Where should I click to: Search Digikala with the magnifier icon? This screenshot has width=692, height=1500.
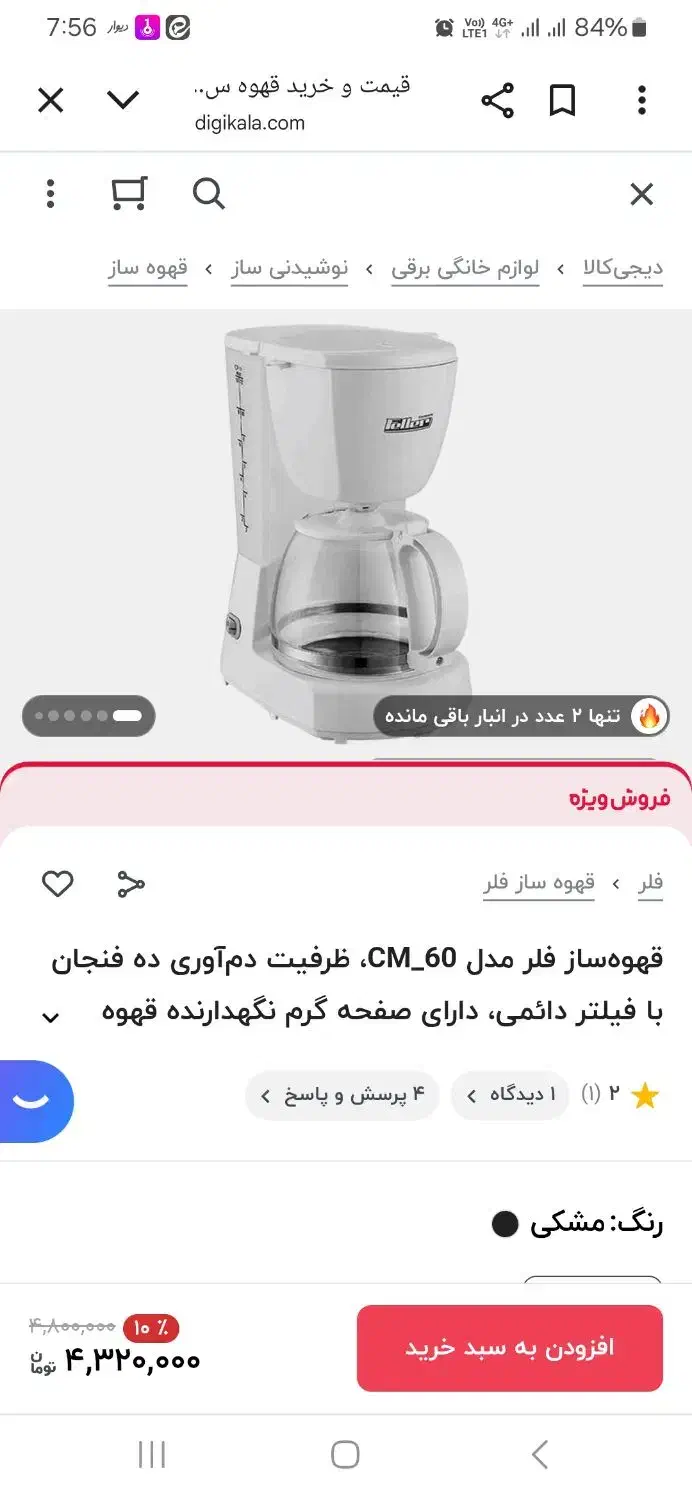coord(208,194)
